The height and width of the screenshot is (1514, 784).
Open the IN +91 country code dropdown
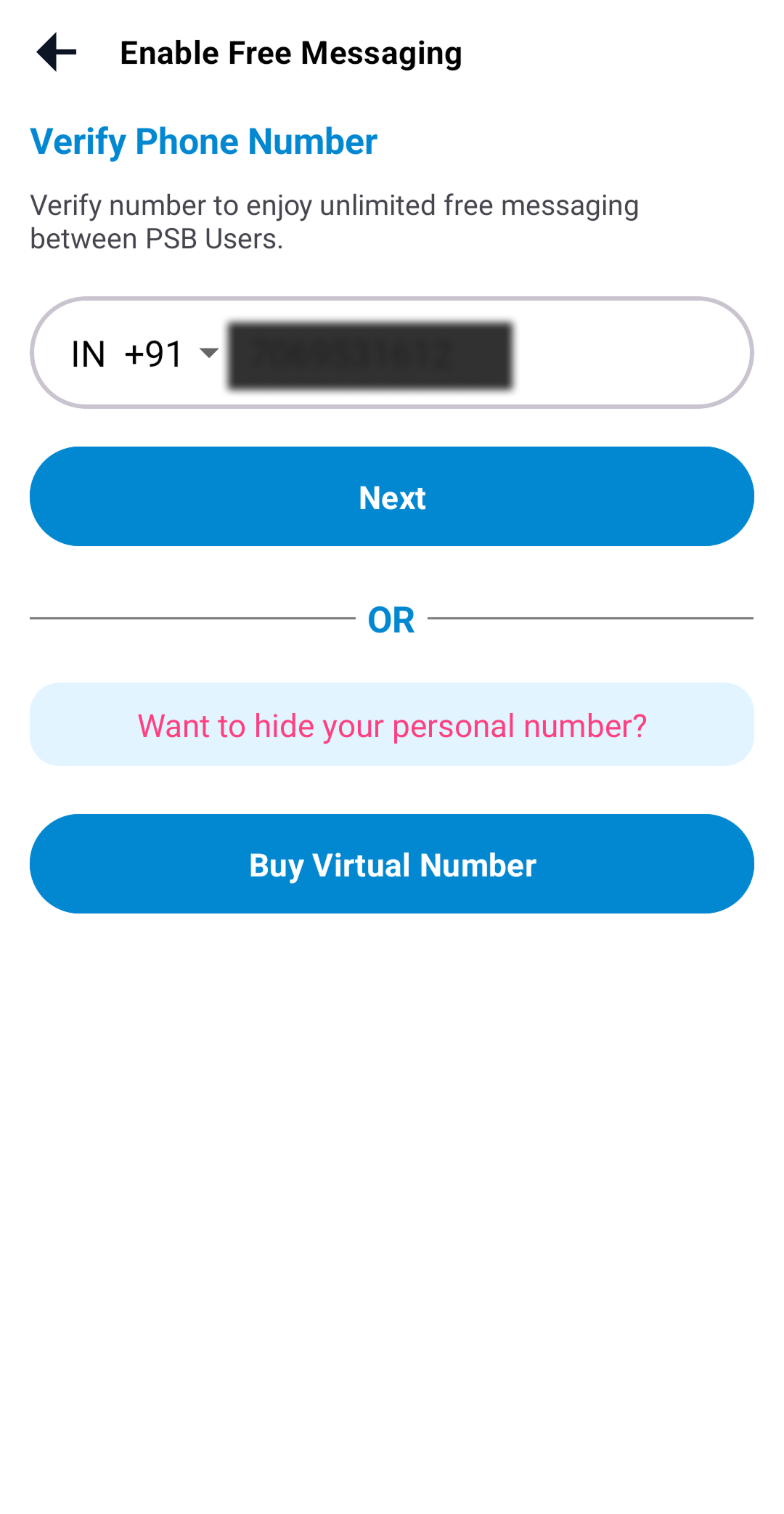[x=144, y=354]
